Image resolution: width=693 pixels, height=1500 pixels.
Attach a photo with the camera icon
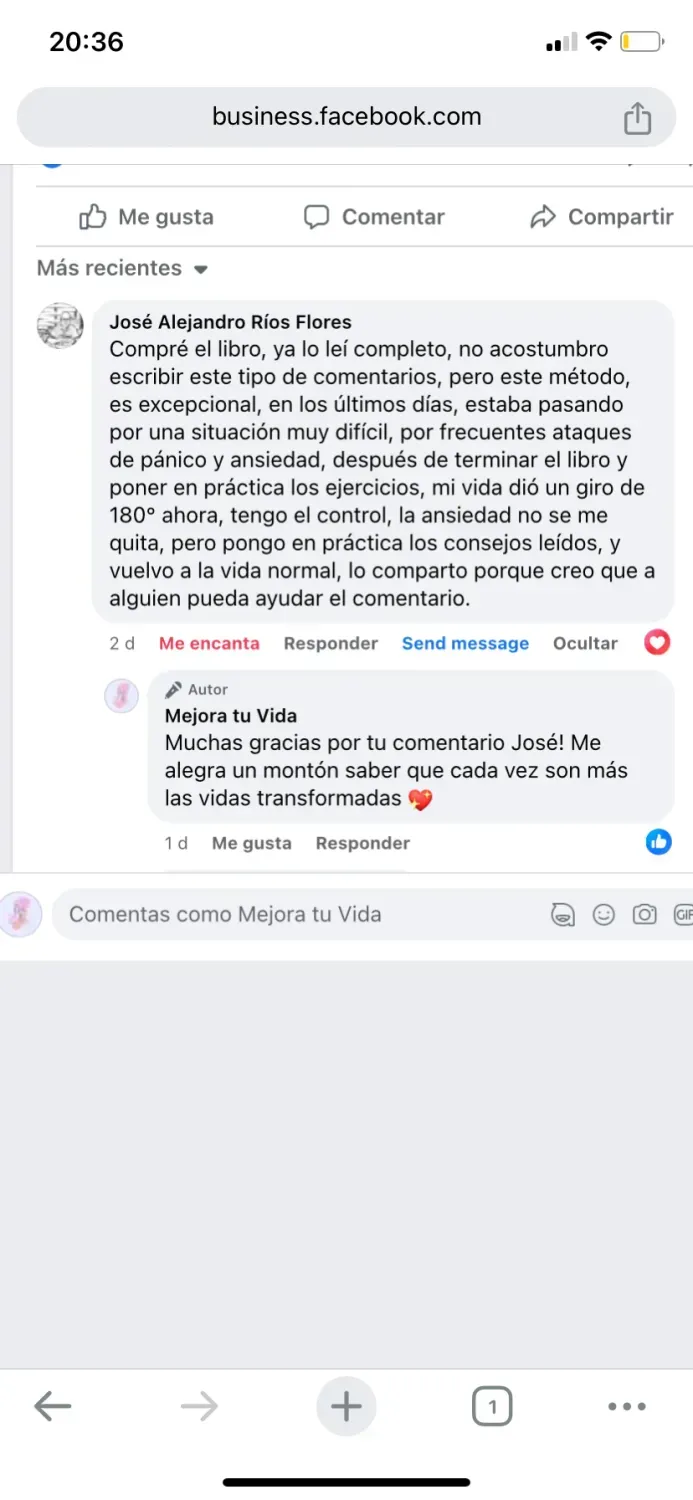[645, 914]
